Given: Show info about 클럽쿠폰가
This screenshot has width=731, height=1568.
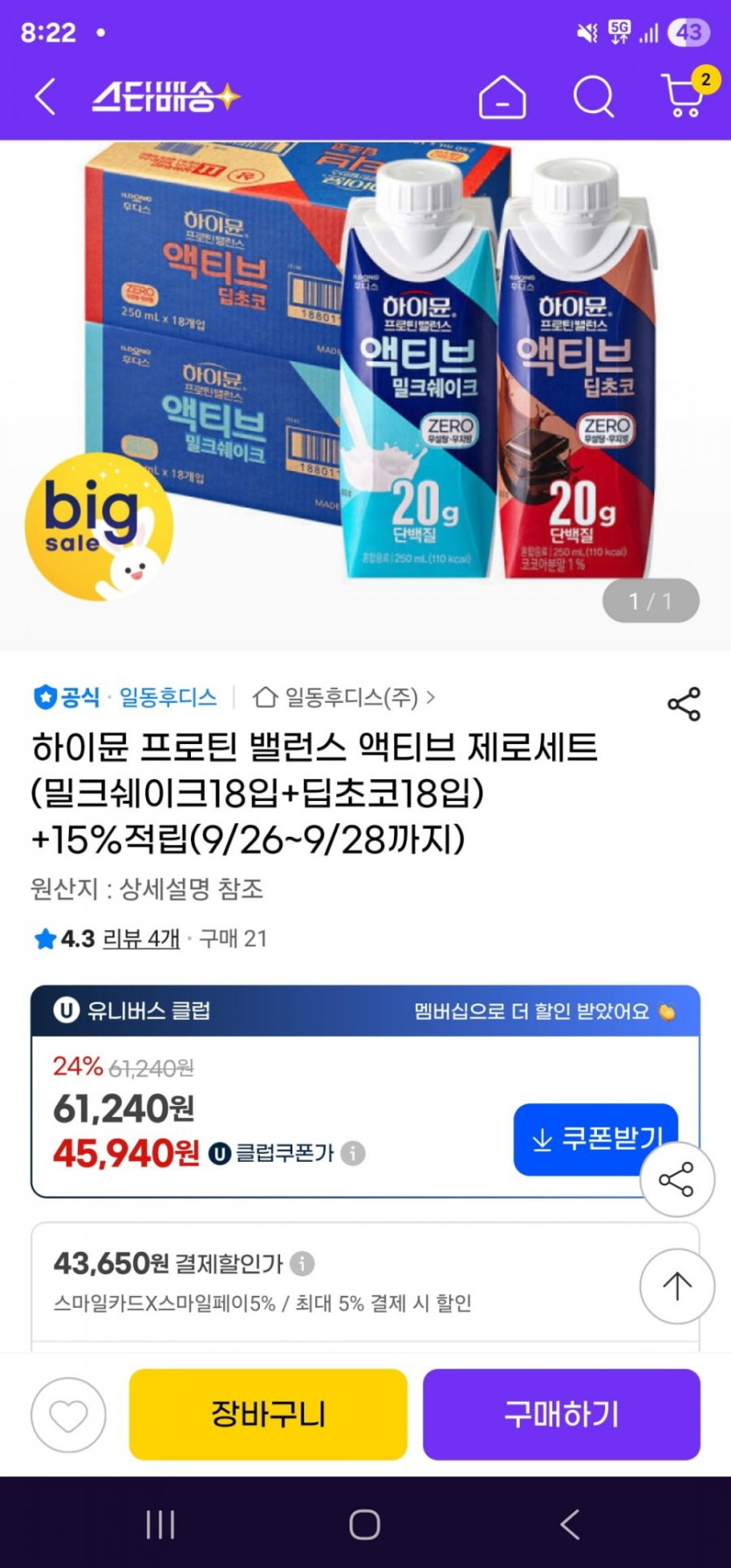Looking at the screenshot, I should [x=353, y=1153].
